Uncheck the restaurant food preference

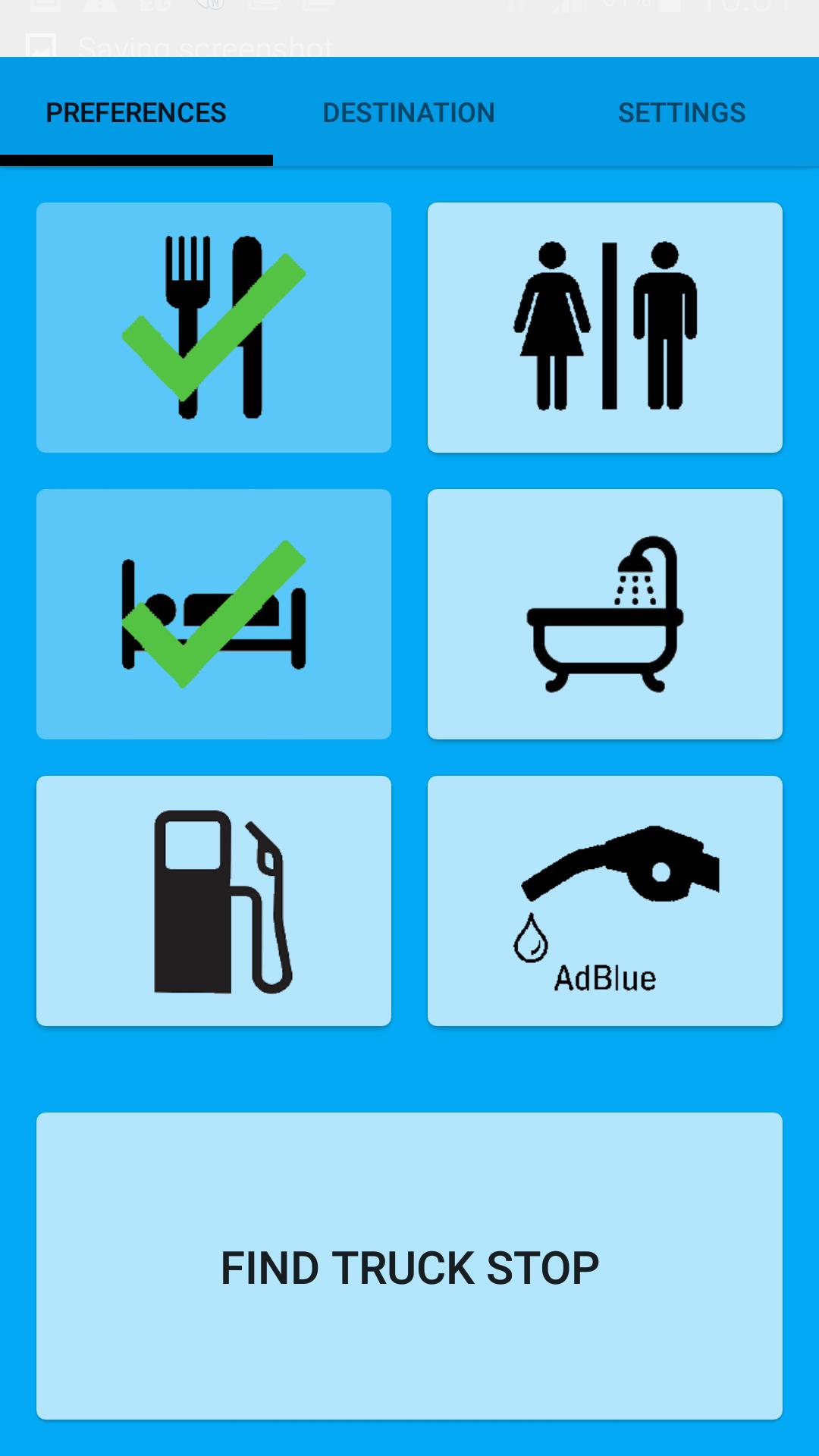pos(214,328)
